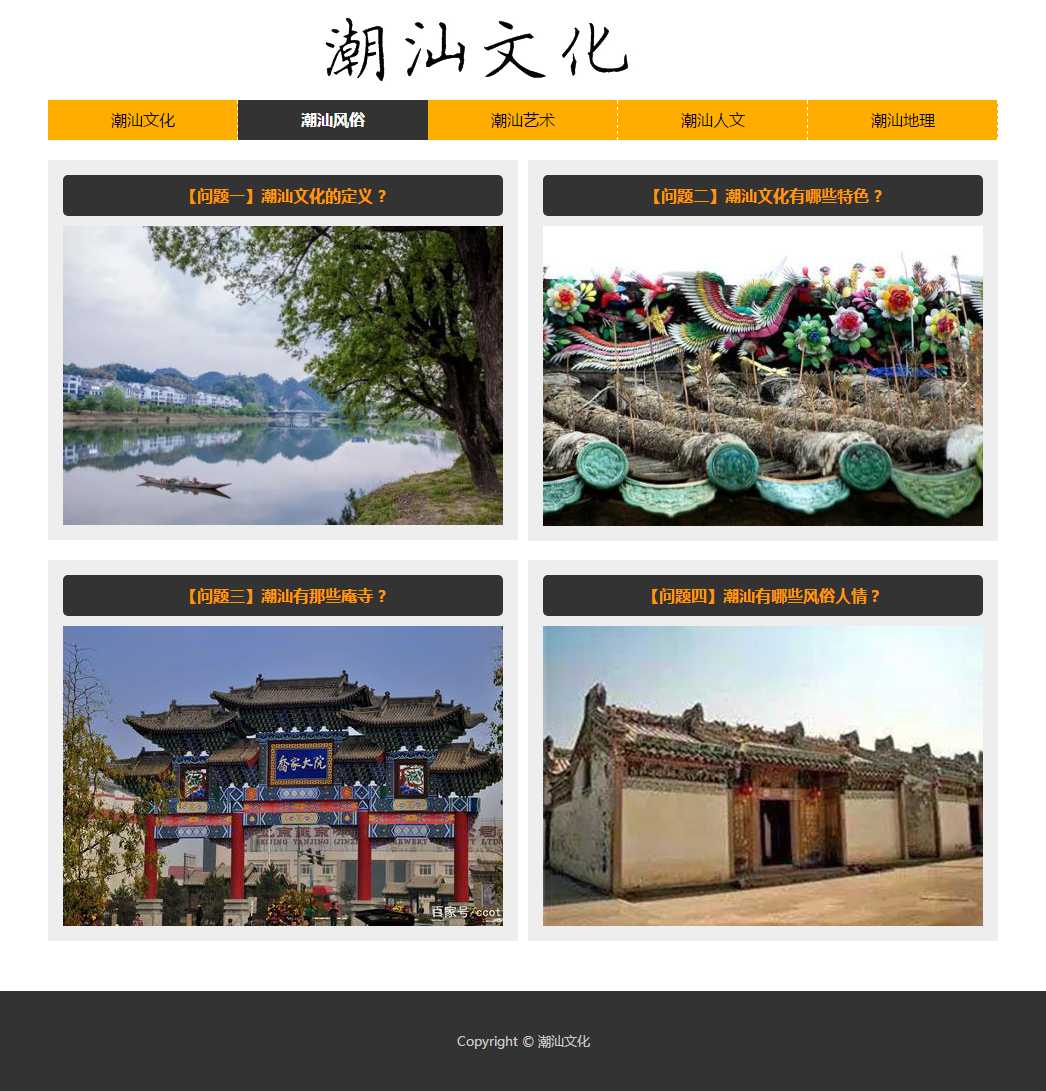Open 问题三 潮汕有那些庵寺 heading

[283, 596]
